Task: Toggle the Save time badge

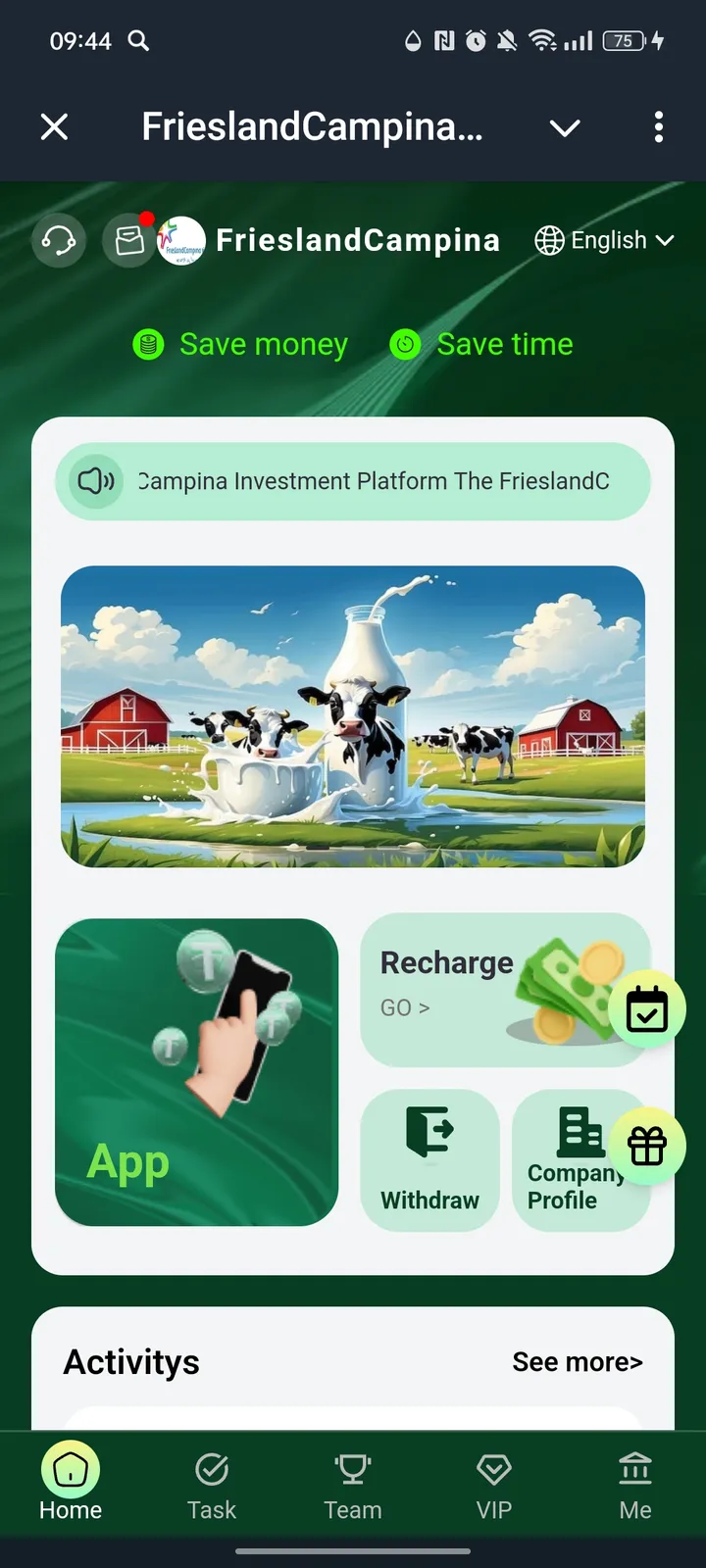Action: (x=480, y=344)
